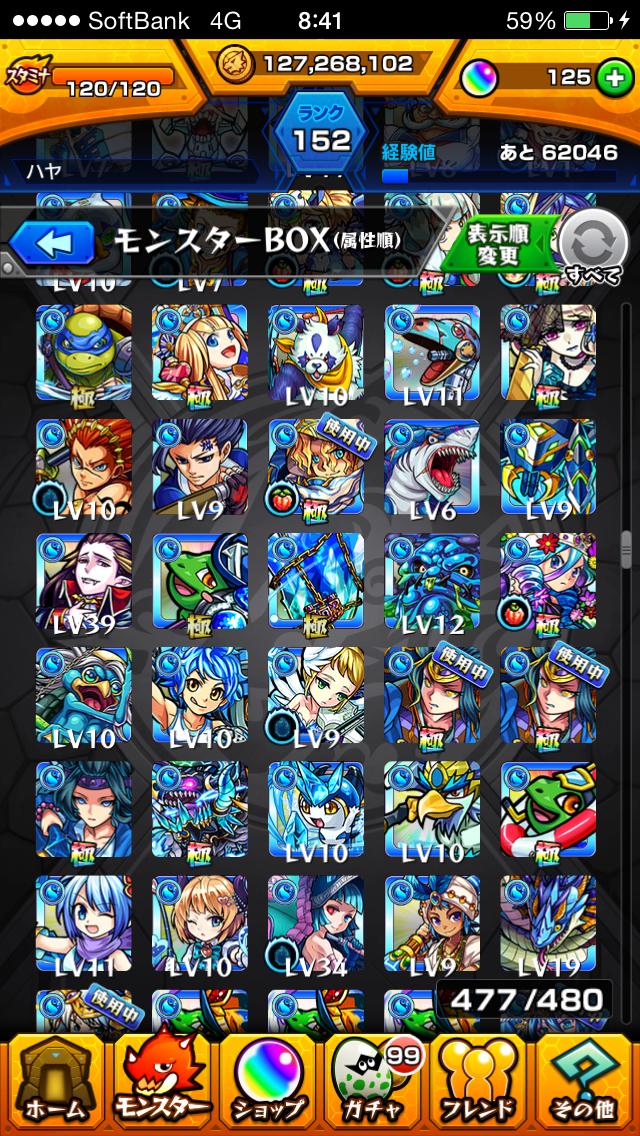The image size is (640, 1136).
Task: Select the white-masked panda monster at LV10
Action: tap(316, 352)
